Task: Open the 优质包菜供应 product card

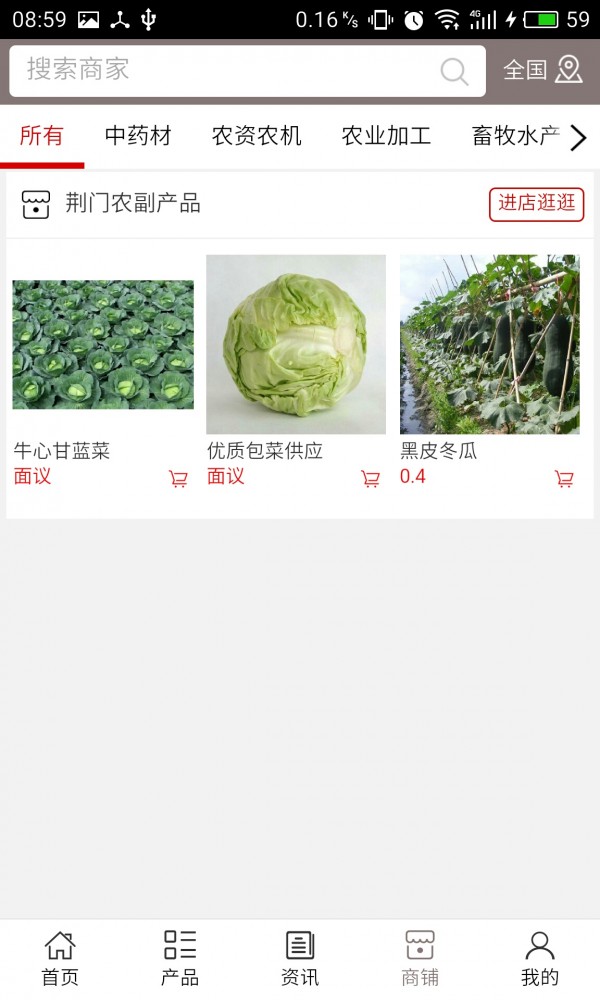Action: [x=296, y=345]
